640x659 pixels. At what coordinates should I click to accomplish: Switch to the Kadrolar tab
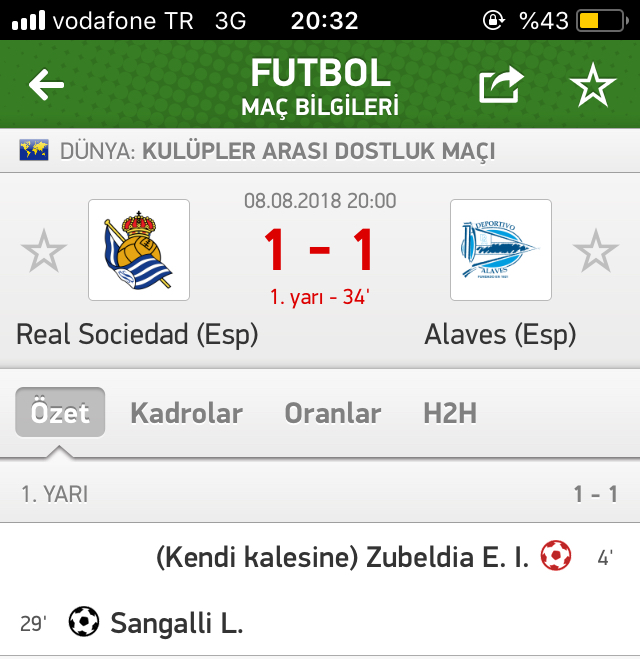[187, 413]
